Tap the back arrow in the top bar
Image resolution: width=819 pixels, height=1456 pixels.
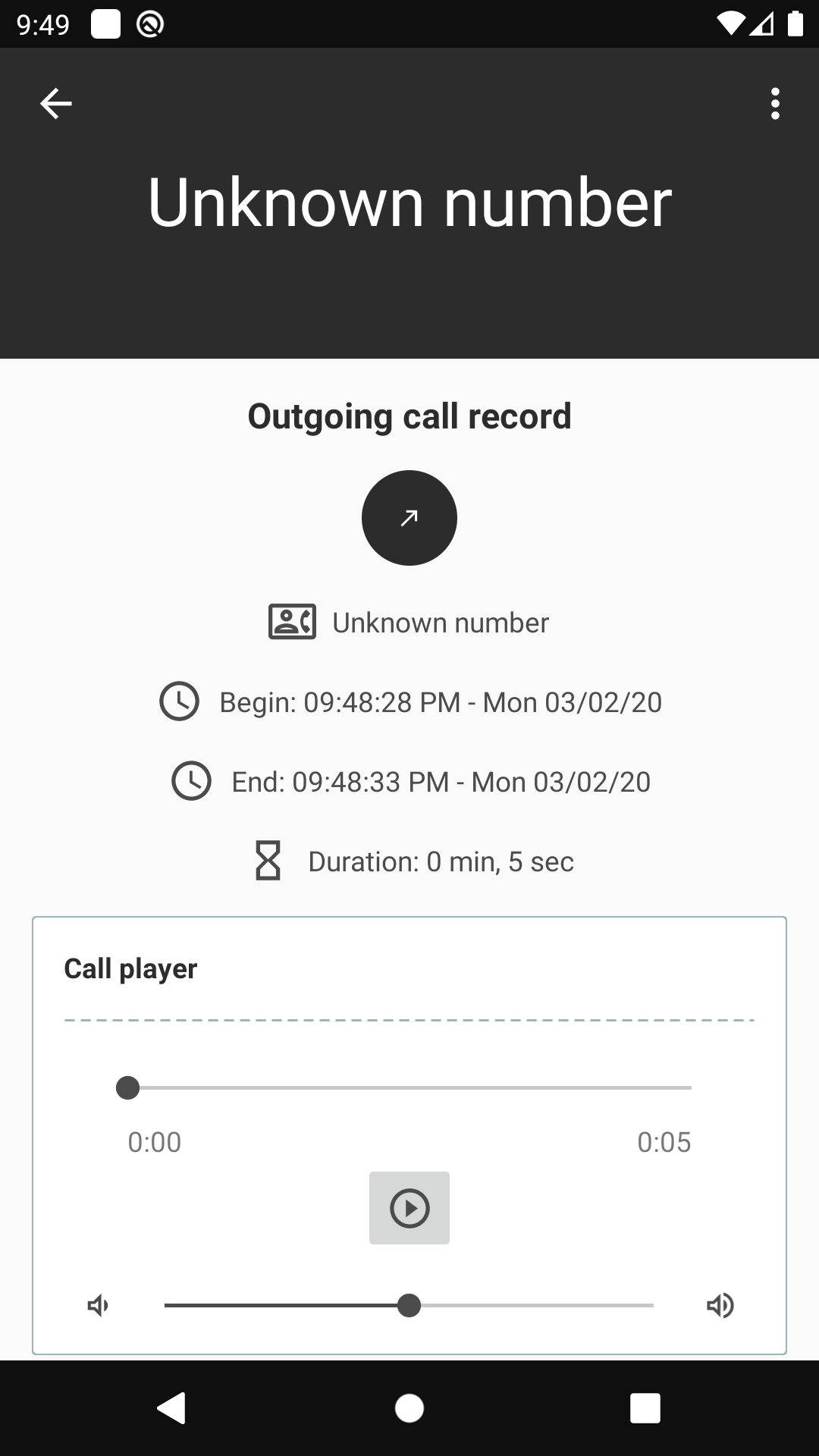click(55, 103)
